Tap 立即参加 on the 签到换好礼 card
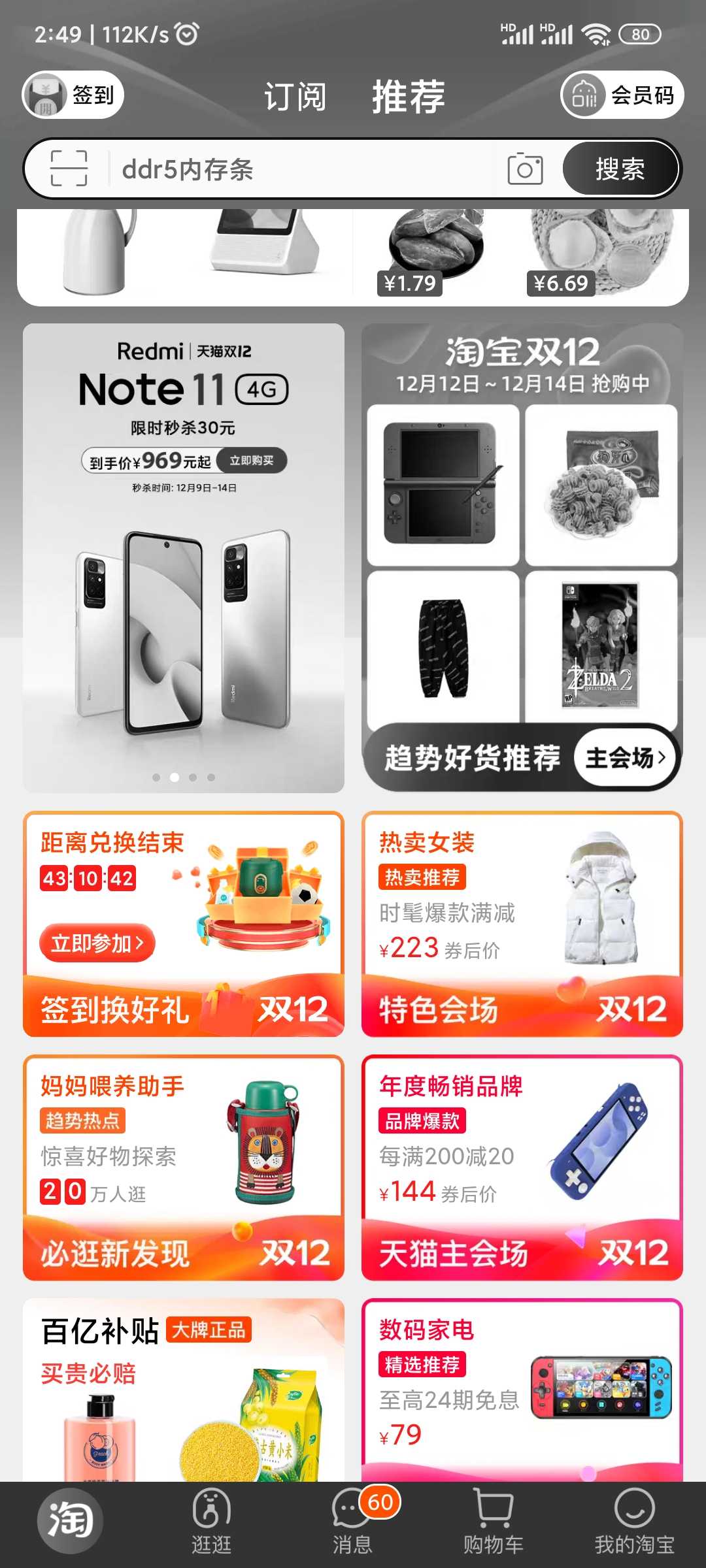This screenshot has width=706, height=1568. point(97,943)
